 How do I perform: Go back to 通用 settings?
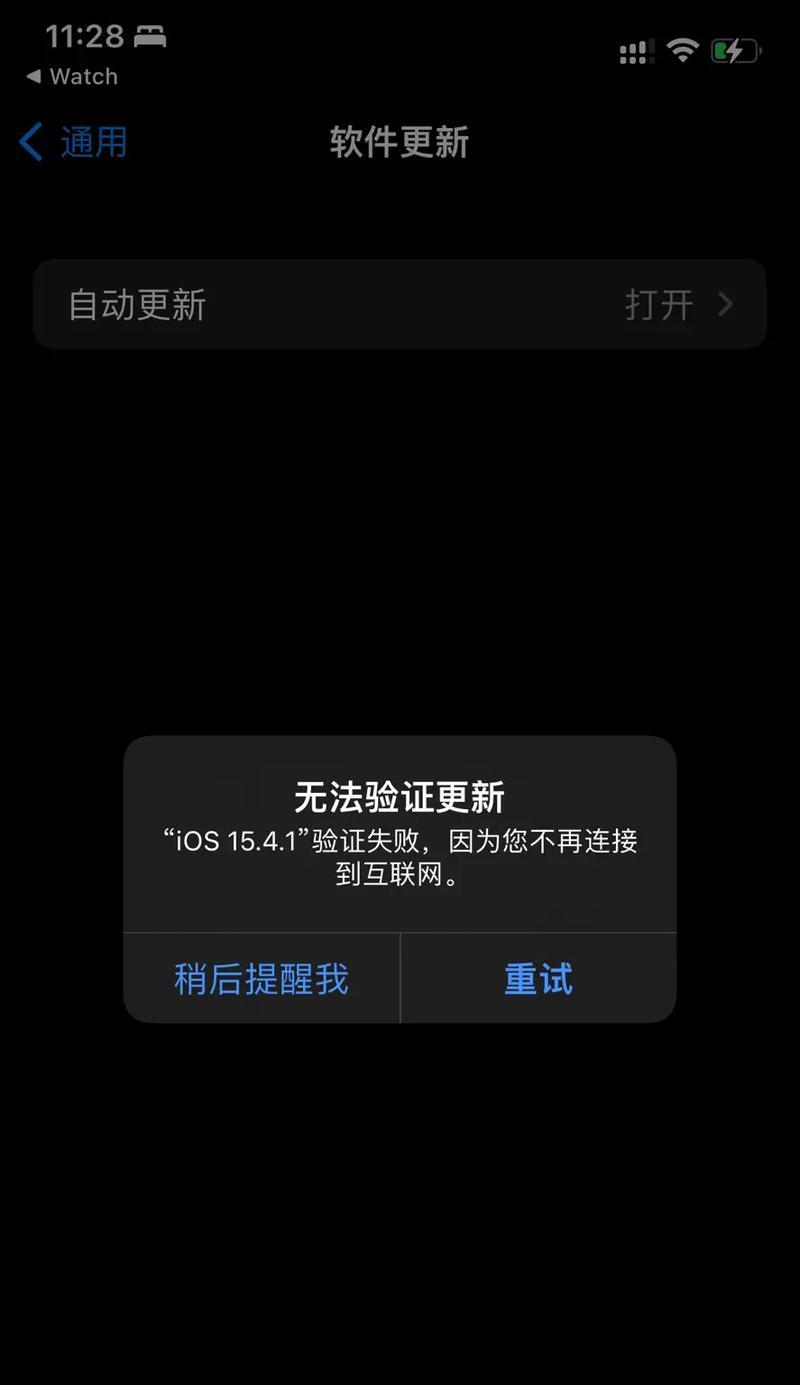click(x=74, y=142)
